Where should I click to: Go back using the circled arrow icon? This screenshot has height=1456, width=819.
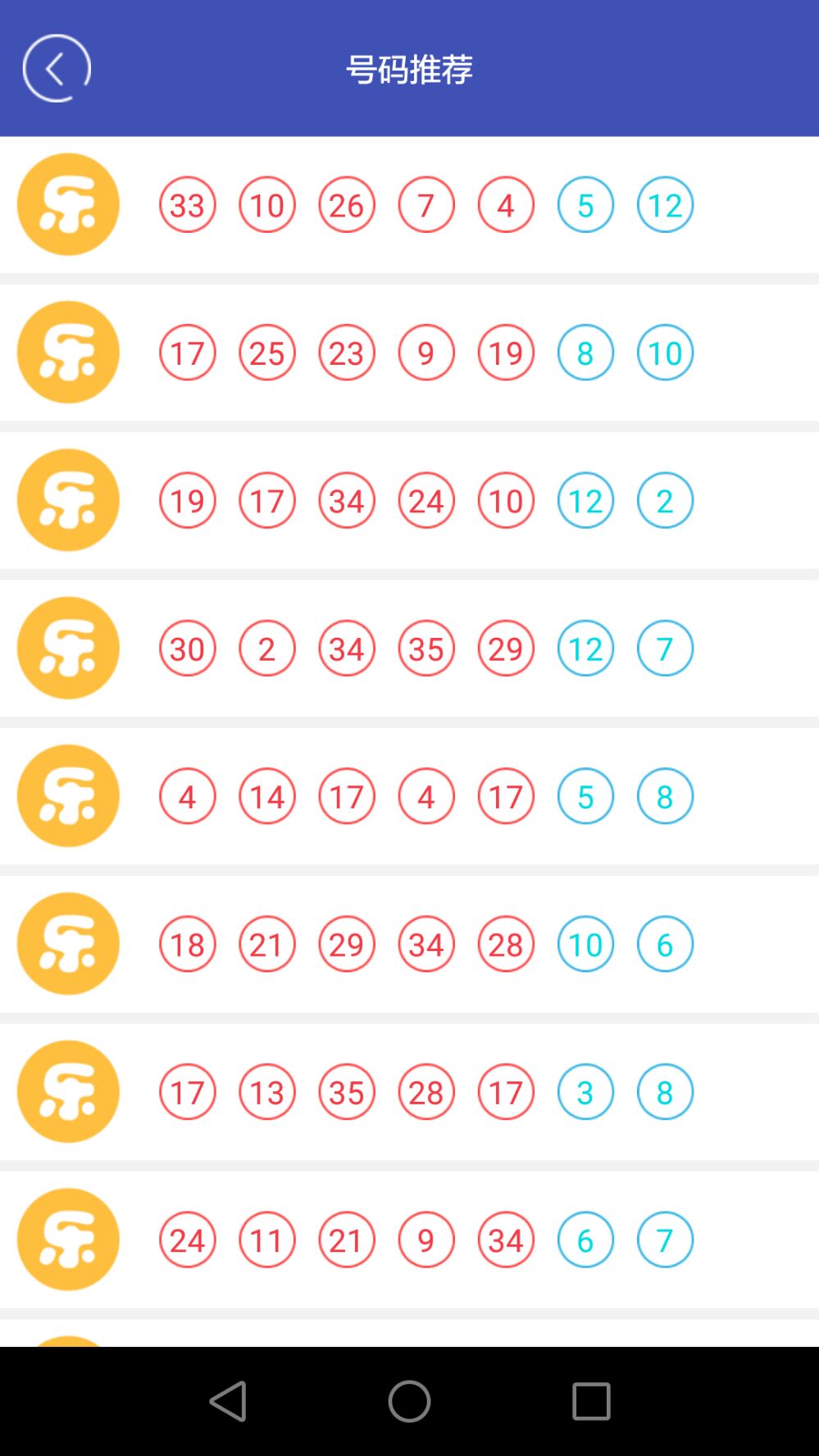click(x=57, y=68)
